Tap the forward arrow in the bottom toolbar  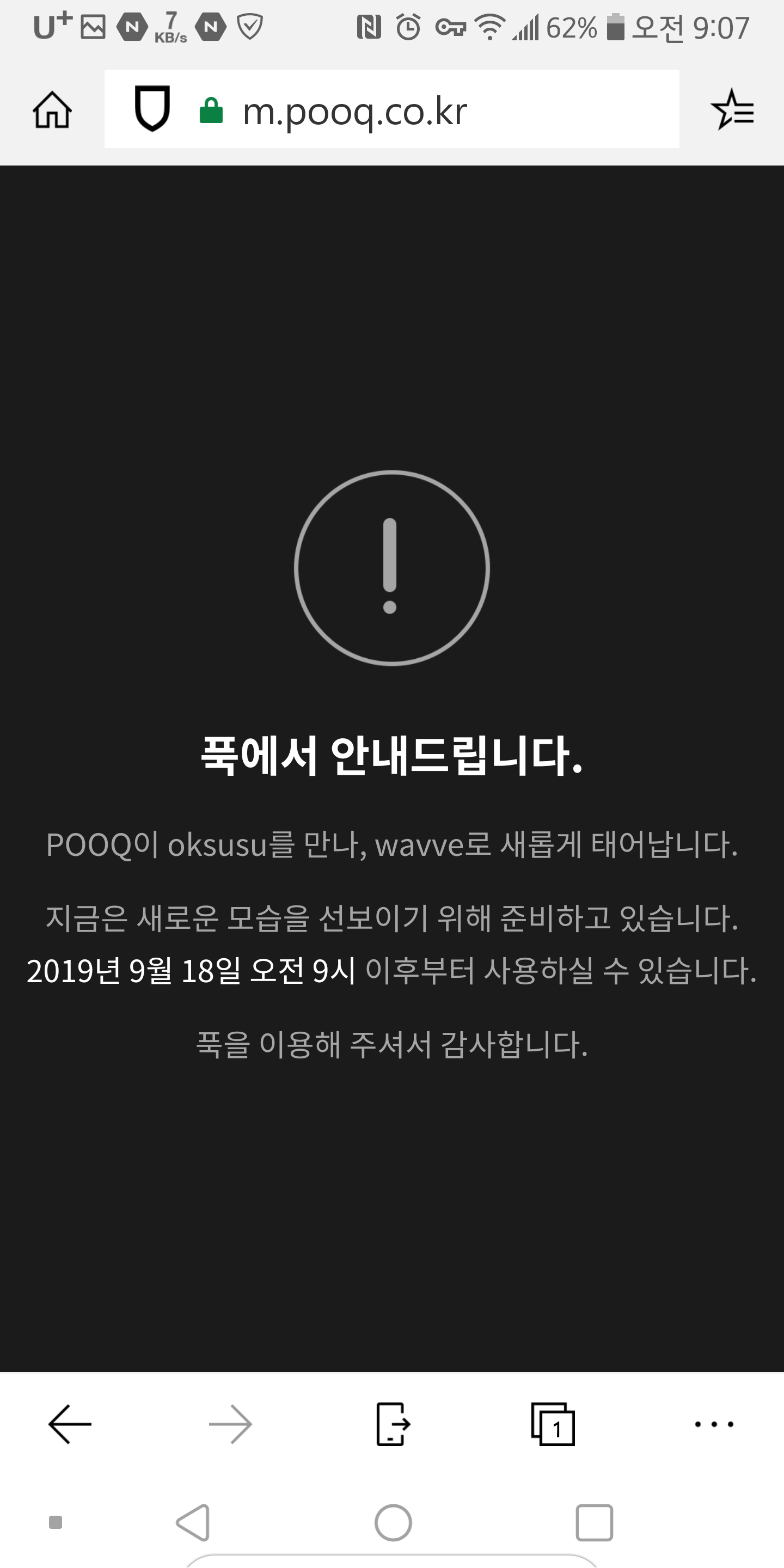pyautogui.click(x=230, y=1424)
